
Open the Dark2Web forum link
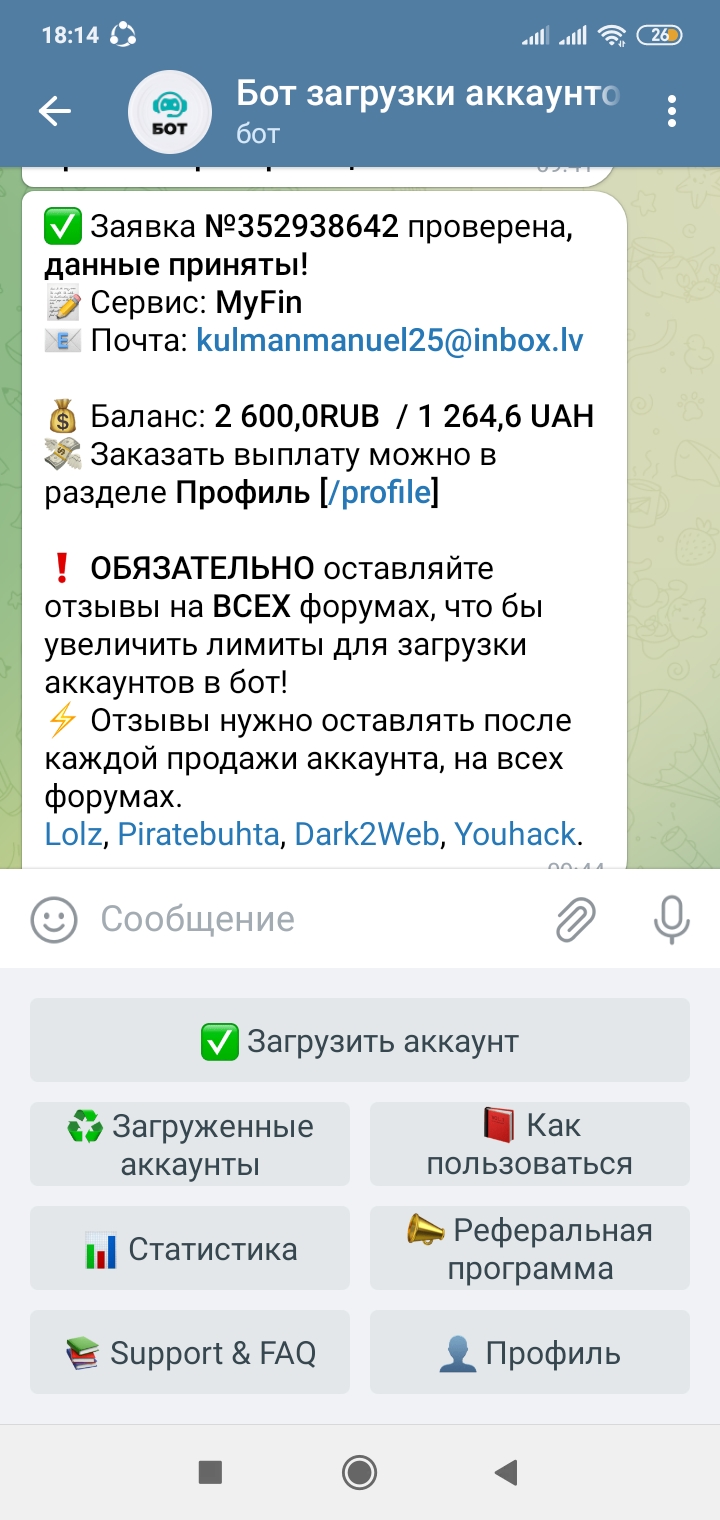pyautogui.click(x=367, y=834)
